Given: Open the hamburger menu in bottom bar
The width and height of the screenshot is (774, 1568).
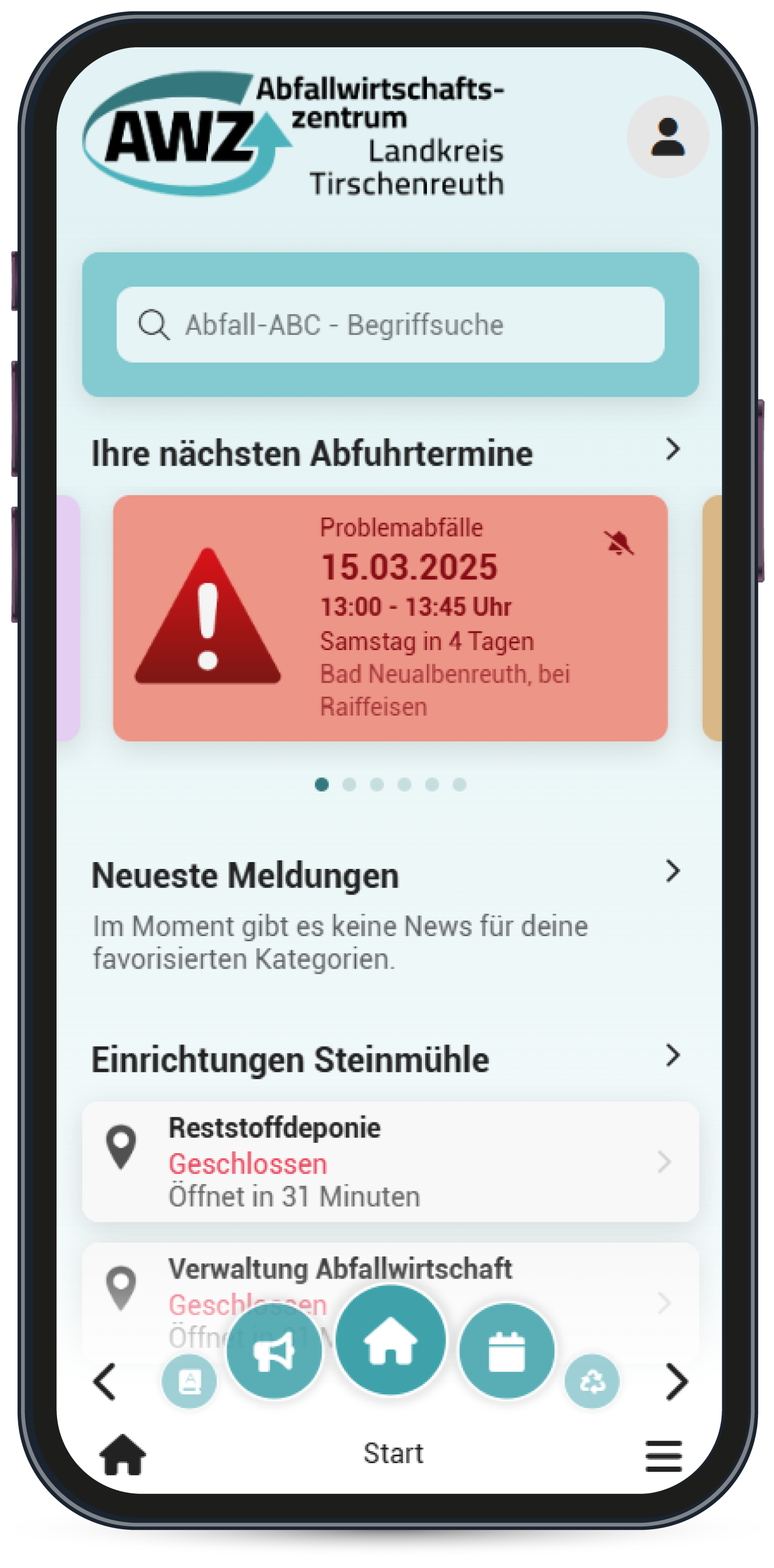Looking at the screenshot, I should (x=663, y=1456).
